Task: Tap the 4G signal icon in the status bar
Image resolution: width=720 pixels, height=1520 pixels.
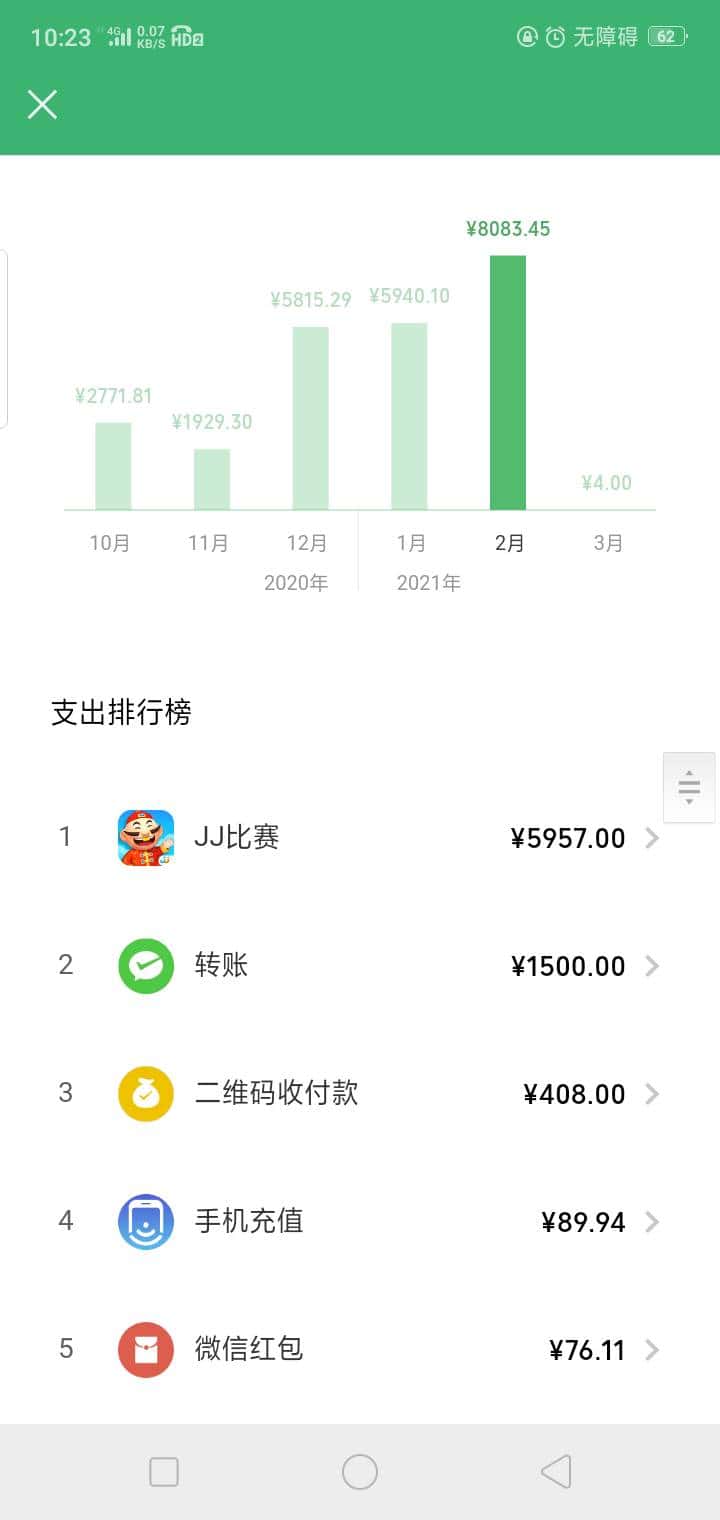Action: click(x=118, y=38)
